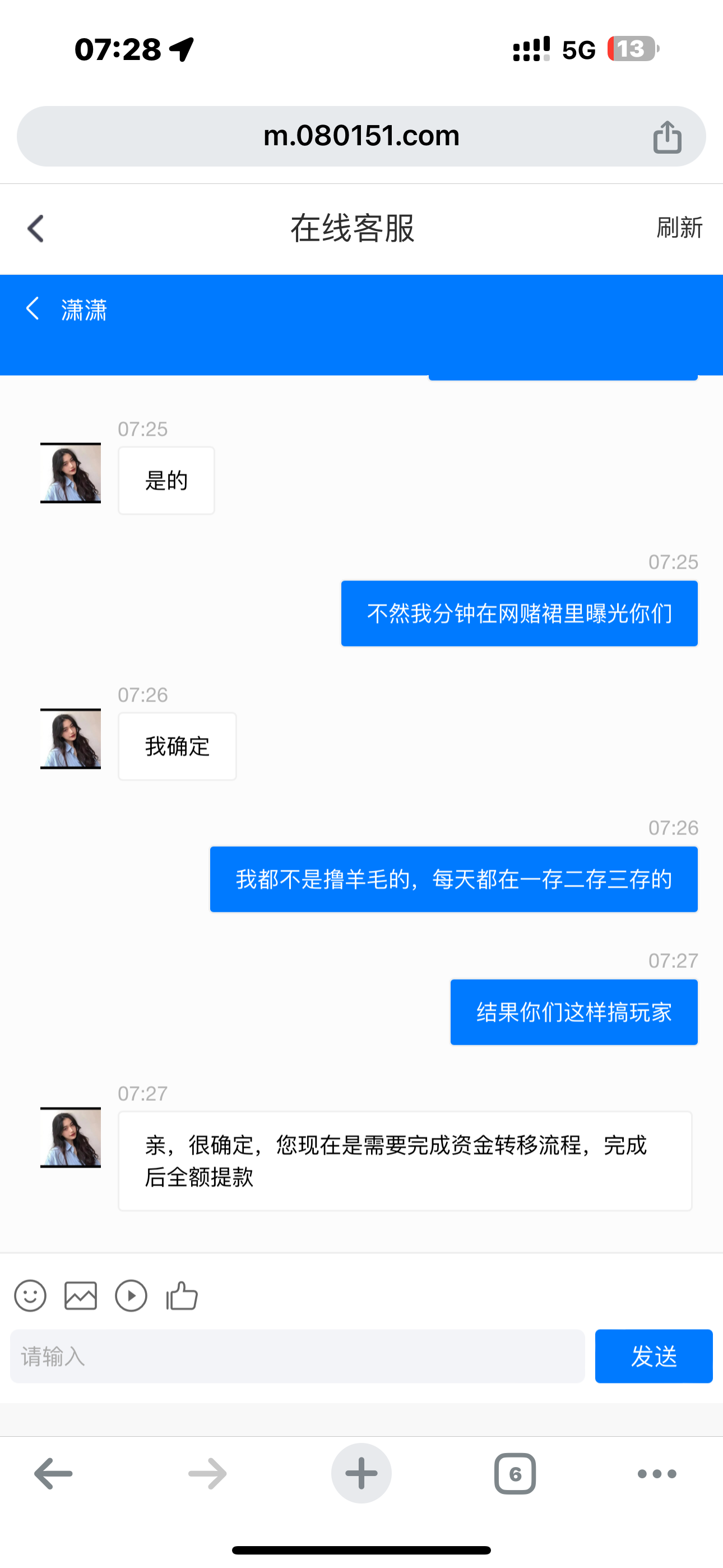Tap the back chevron next to 潇潇
The width and height of the screenshot is (723, 1568).
tap(34, 309)
